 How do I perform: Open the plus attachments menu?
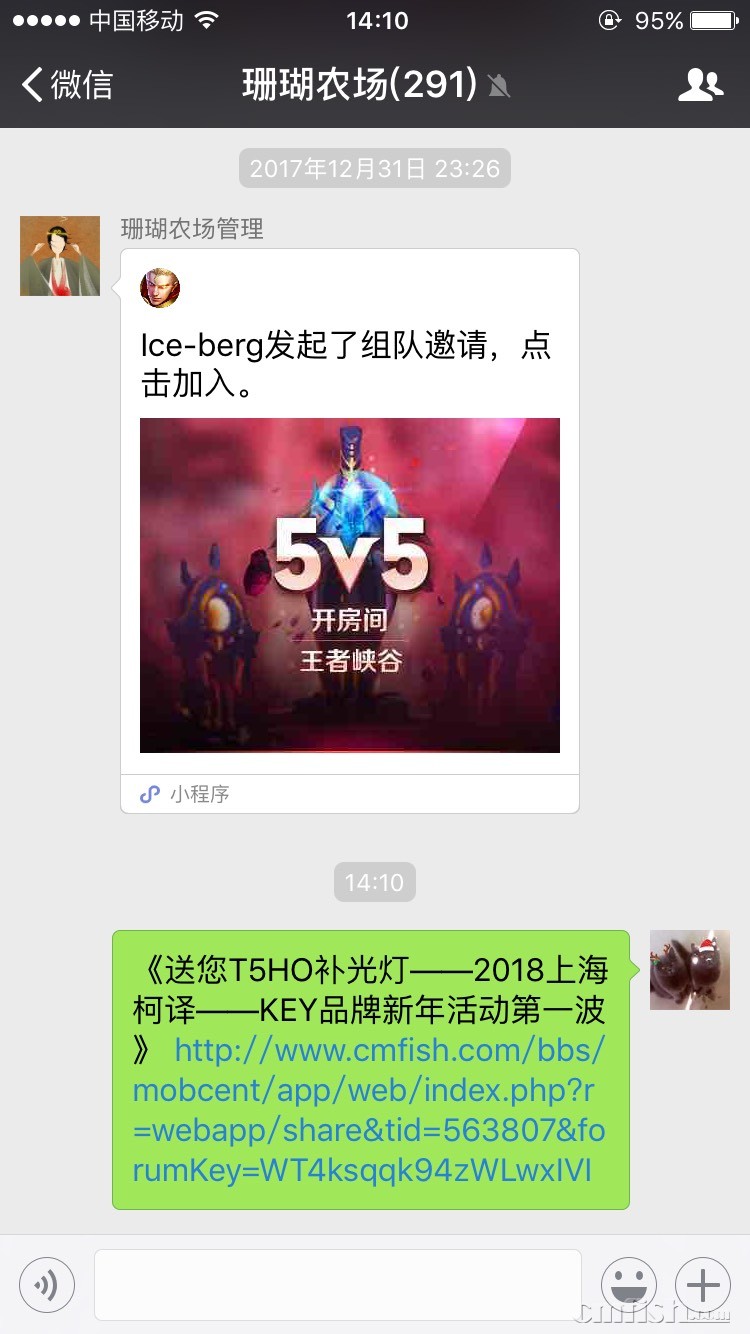[x=702, y=1285]
